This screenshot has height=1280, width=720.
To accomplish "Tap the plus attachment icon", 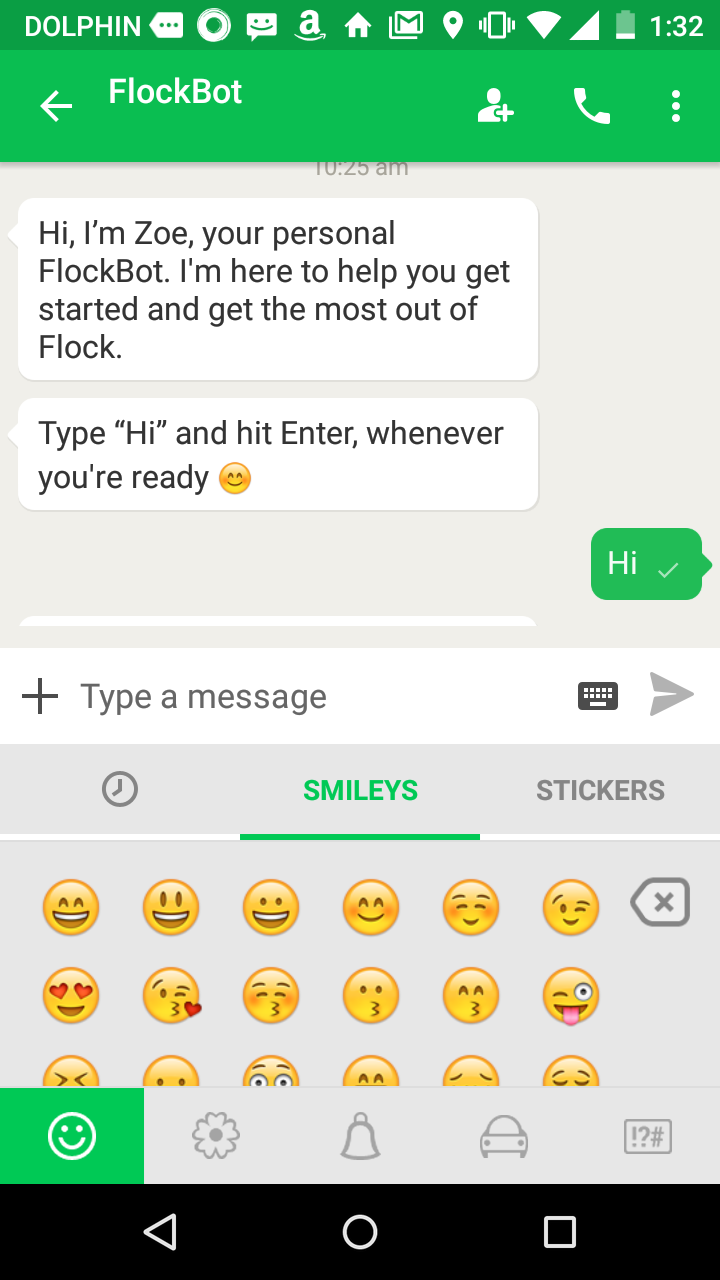I will point(40,696).
